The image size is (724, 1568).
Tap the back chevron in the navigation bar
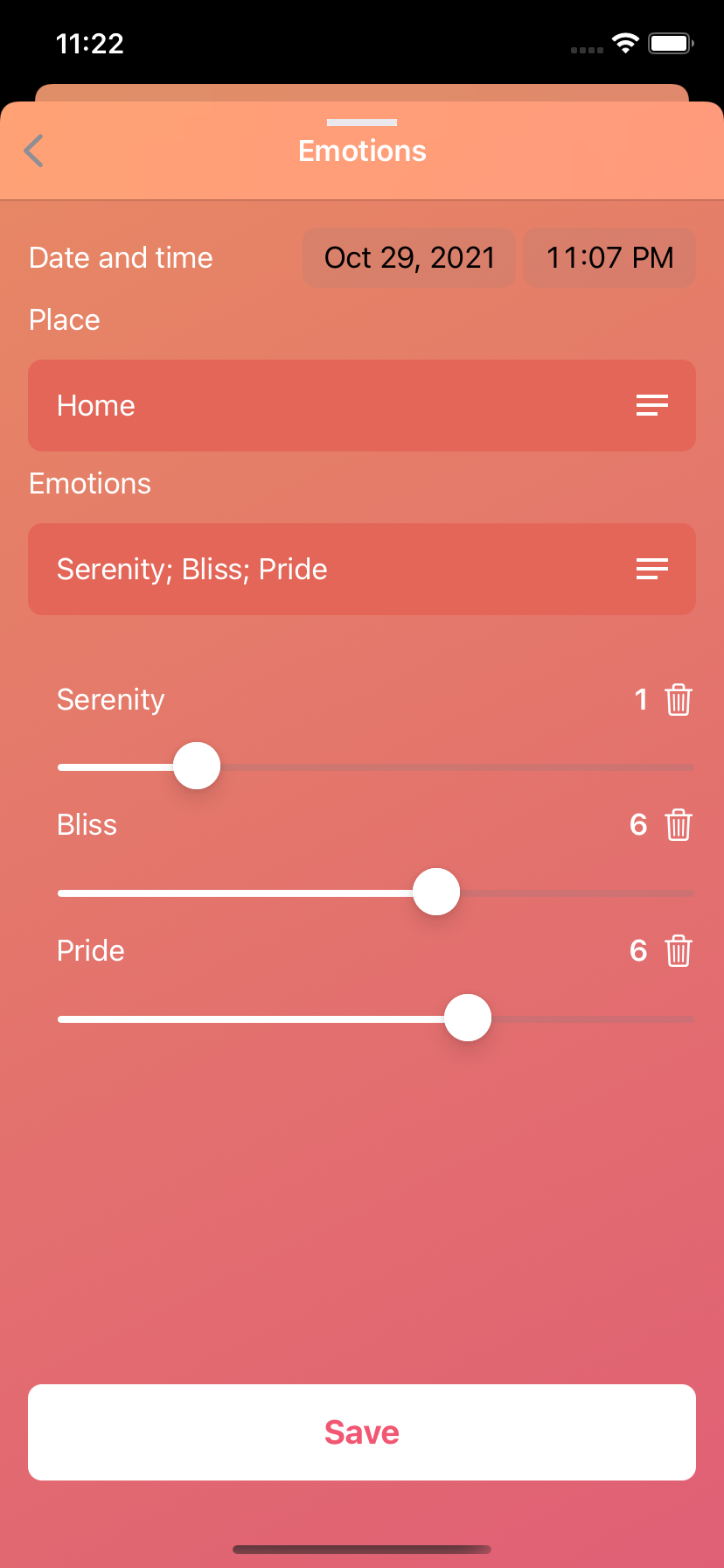(33, 150)
